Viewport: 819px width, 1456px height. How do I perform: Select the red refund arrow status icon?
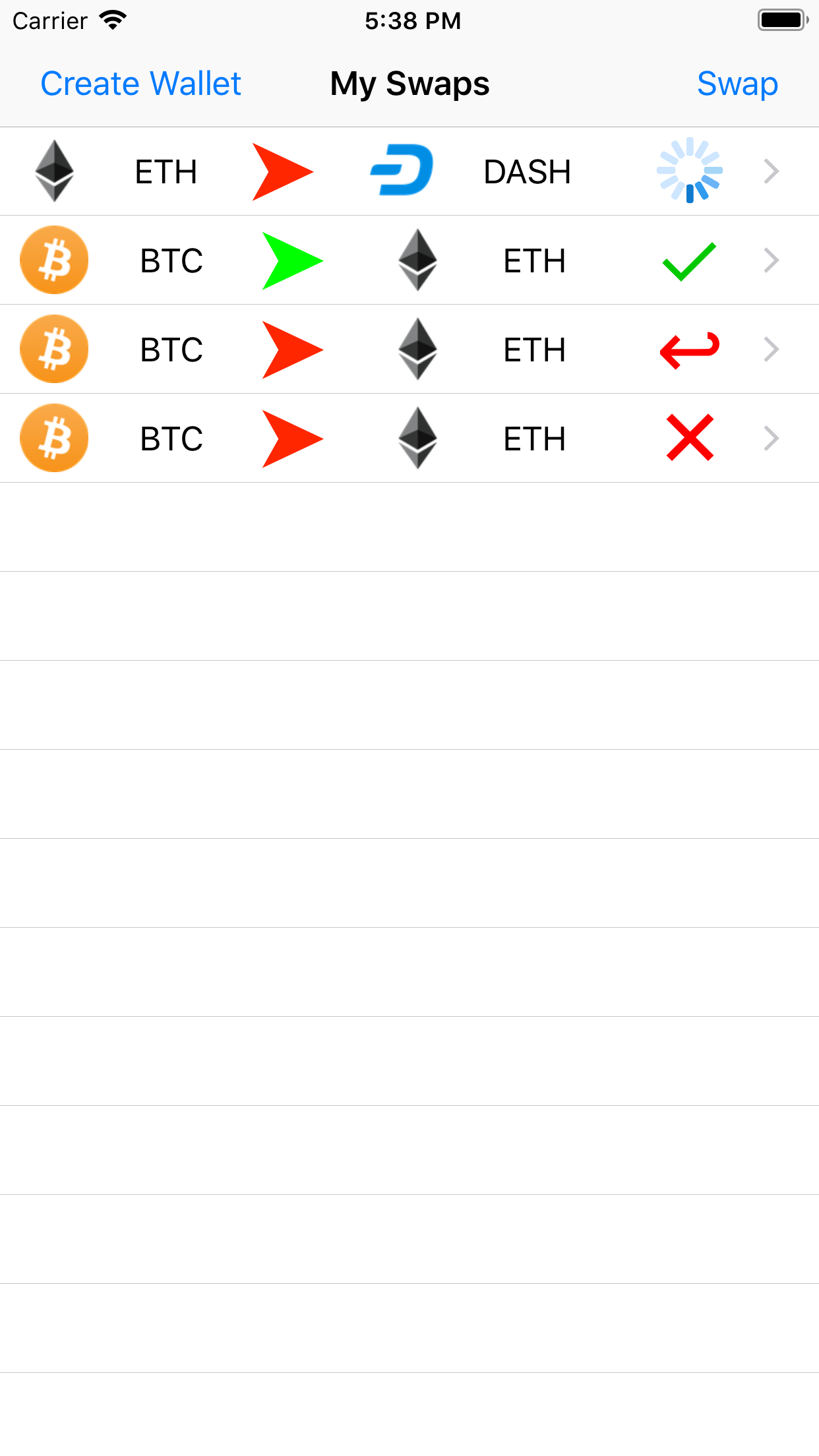tap(688, 349)
